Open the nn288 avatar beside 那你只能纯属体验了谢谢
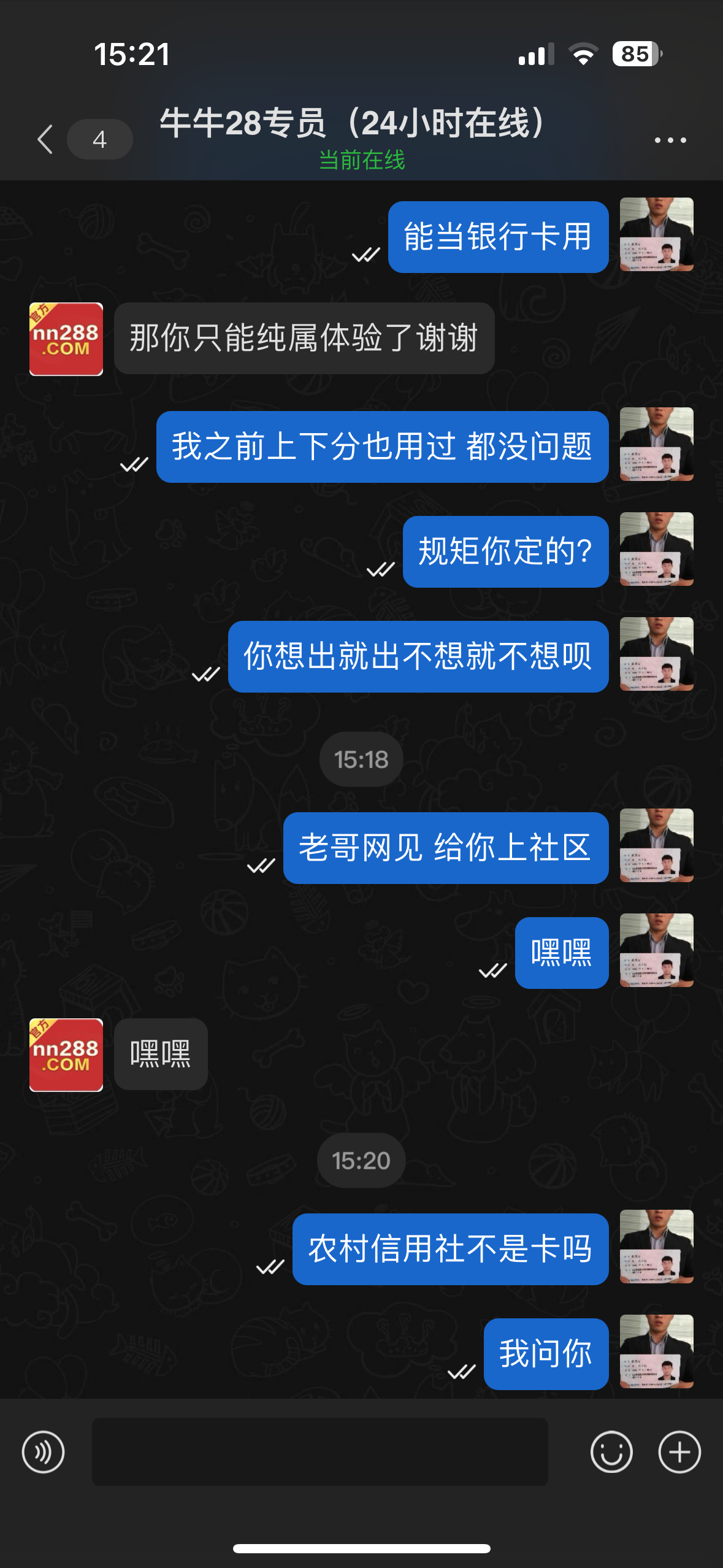 point(66,339)
